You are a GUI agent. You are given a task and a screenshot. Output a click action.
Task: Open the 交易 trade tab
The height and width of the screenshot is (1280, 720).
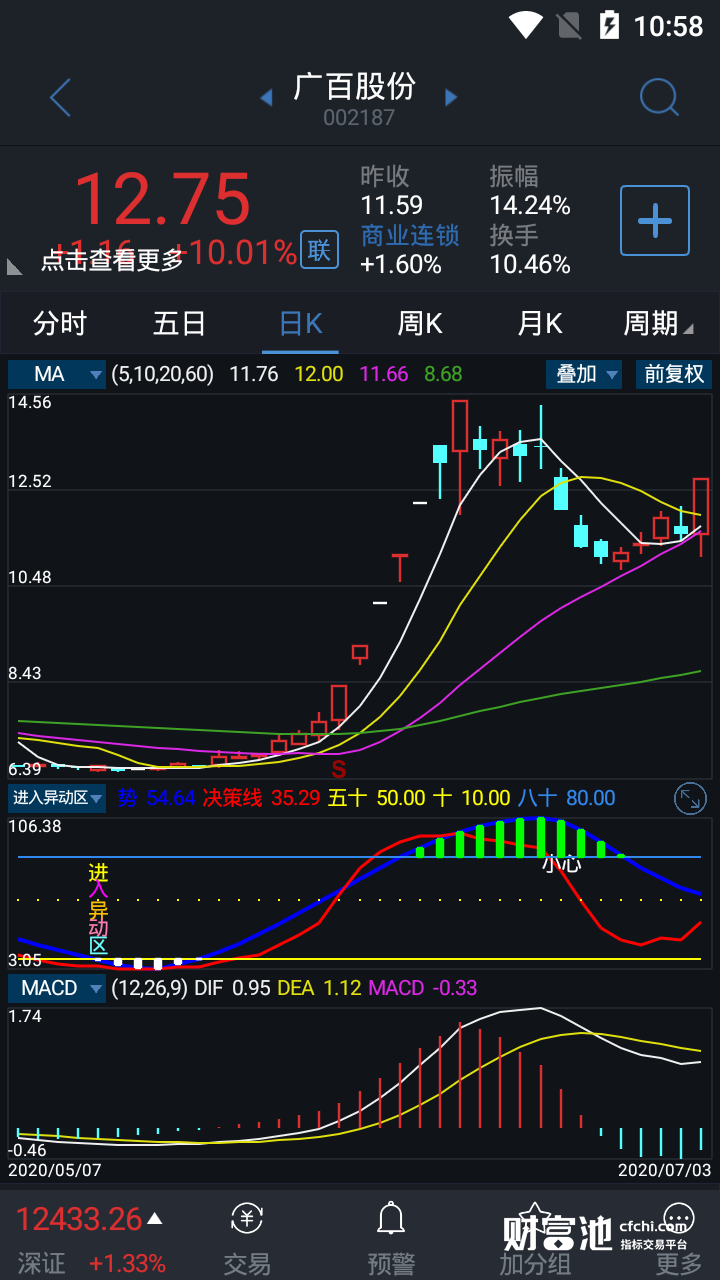pyautogui.click(x=247, y=1238)
